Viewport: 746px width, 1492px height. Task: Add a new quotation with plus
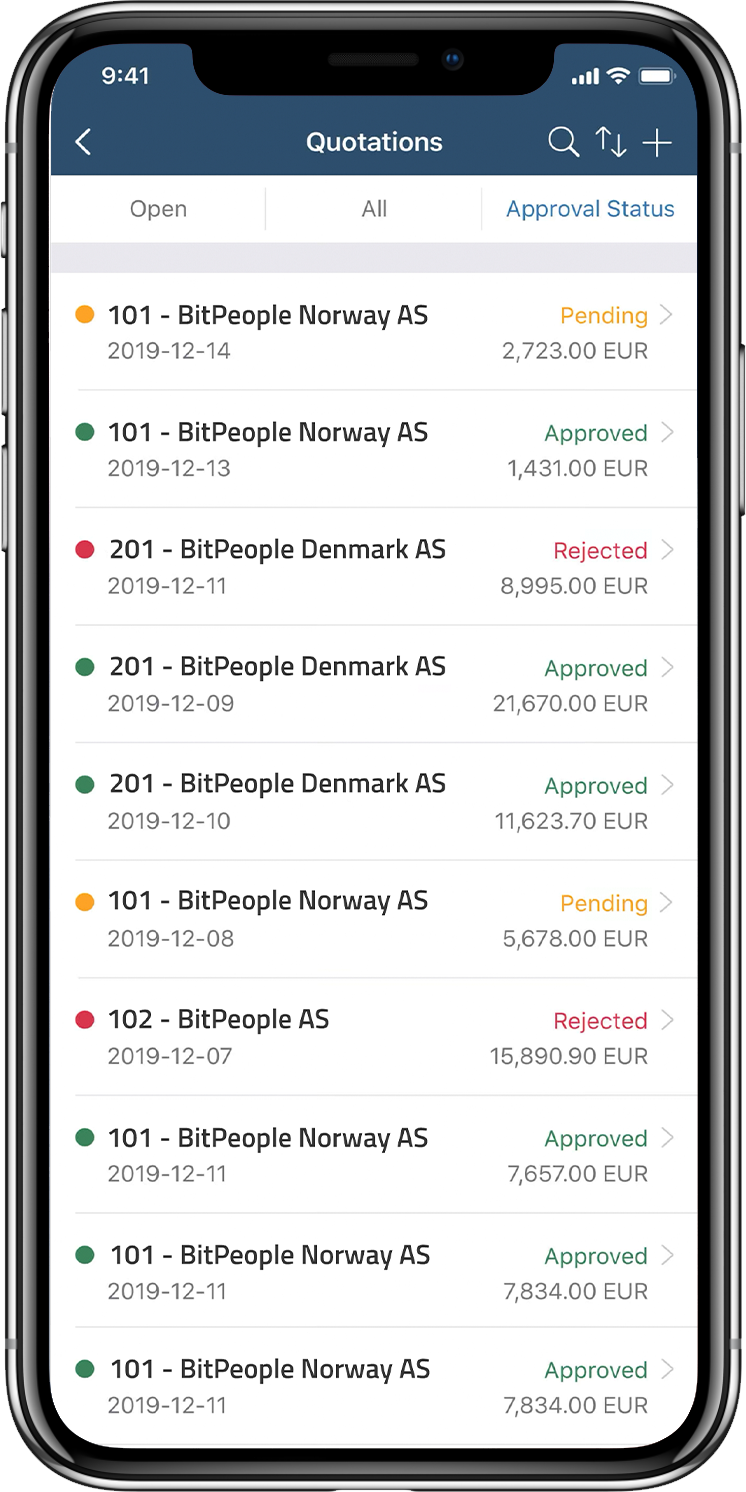[657, 143]
